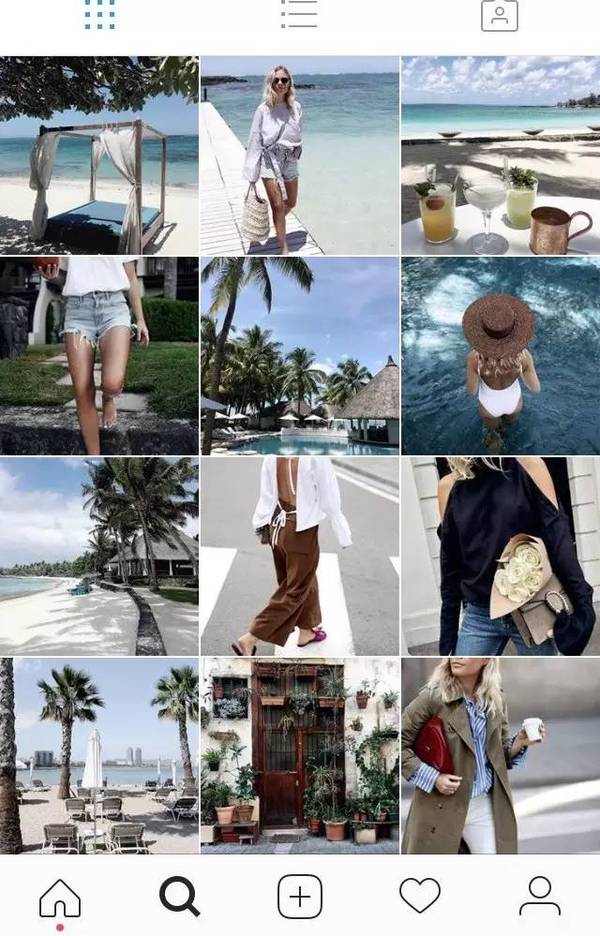The height and width of the screenshot is (936, 600).
Task: Open the white sand beach path photo
Action: (x=99, y=556)
